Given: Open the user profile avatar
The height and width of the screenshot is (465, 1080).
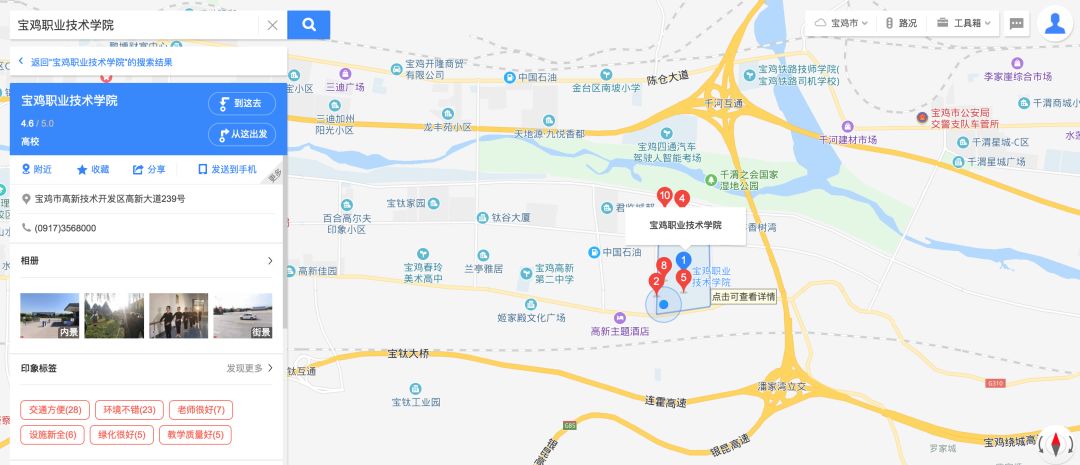Looking at the screenshot, I should click(x=1055, y=24).
